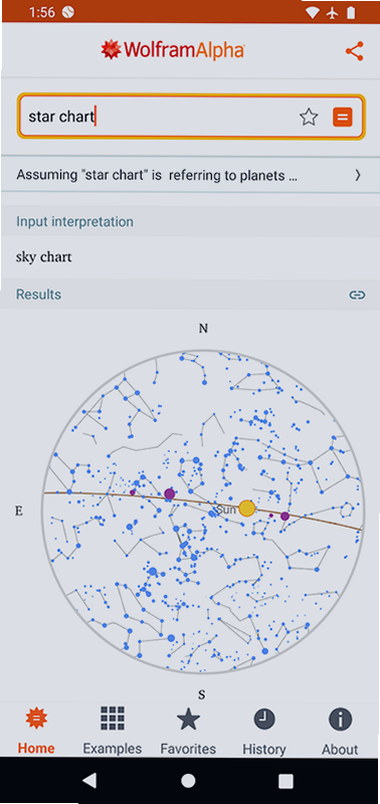Open the Favorites tab

pos(188,730)
